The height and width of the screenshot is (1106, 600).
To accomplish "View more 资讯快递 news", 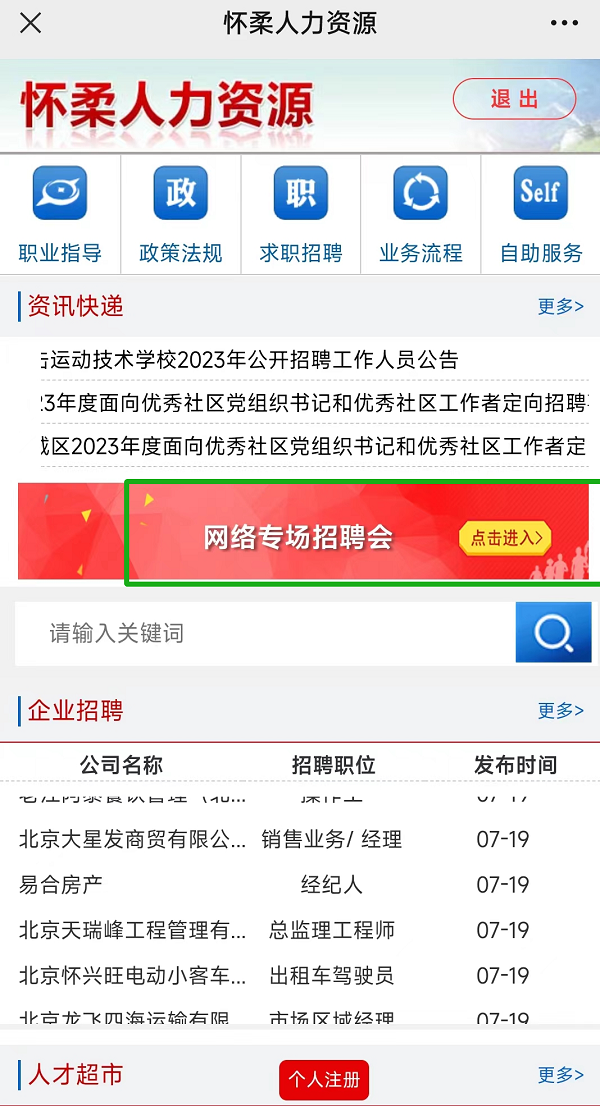I will pyautogui.click(x=560, y=306).
